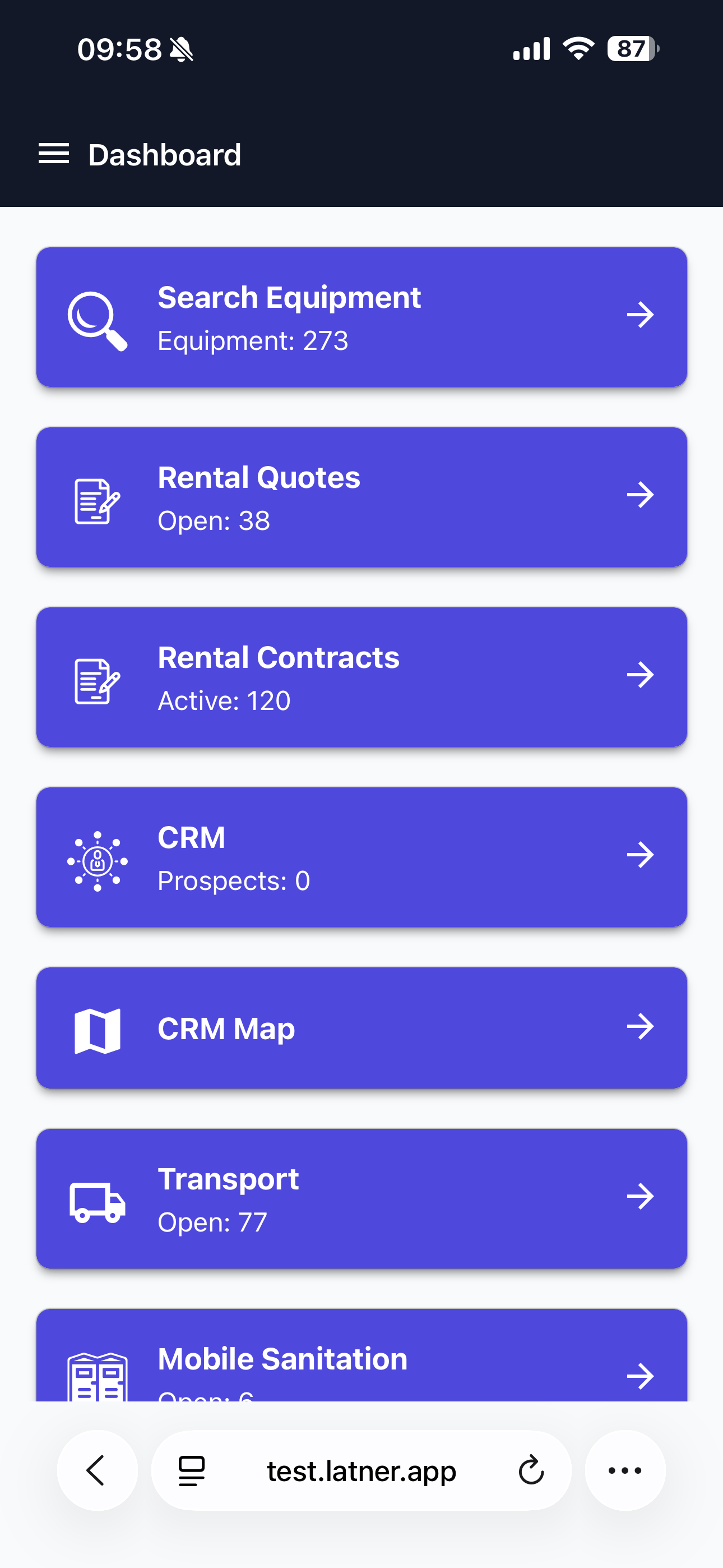This screenshot has height=1568, width=723.
Task: Open the page options icon beside the address
Action: tap(192, 1470)
